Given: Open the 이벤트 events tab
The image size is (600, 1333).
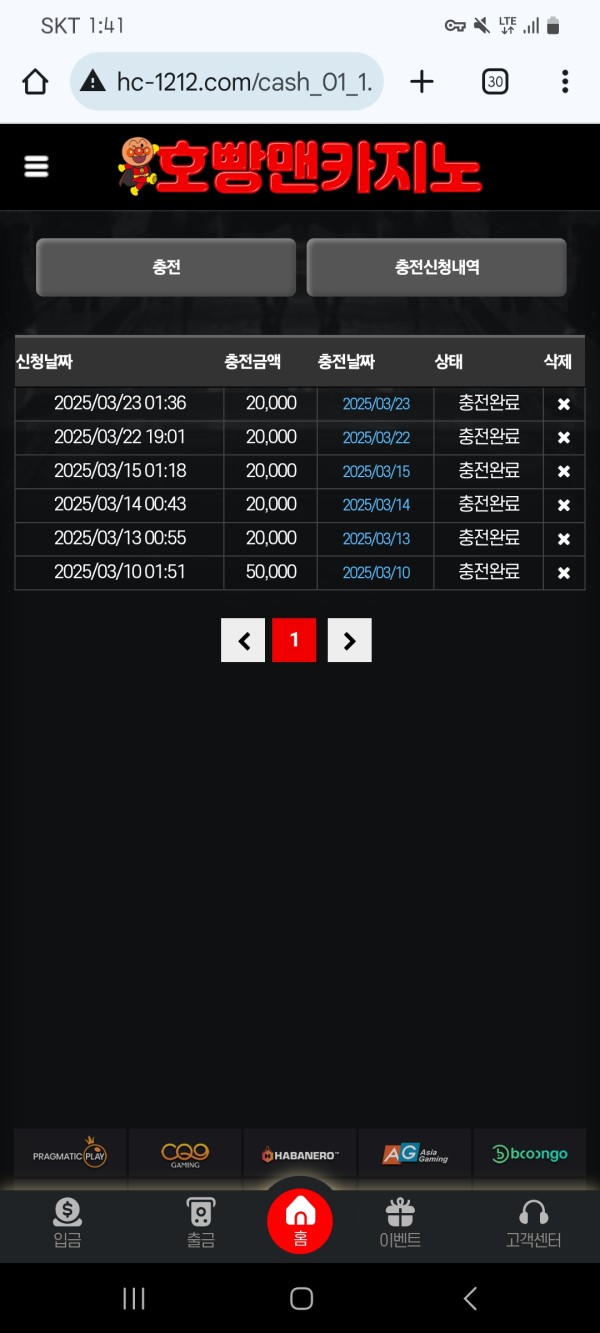Looking at the screenshot, I should point(400,1224).
